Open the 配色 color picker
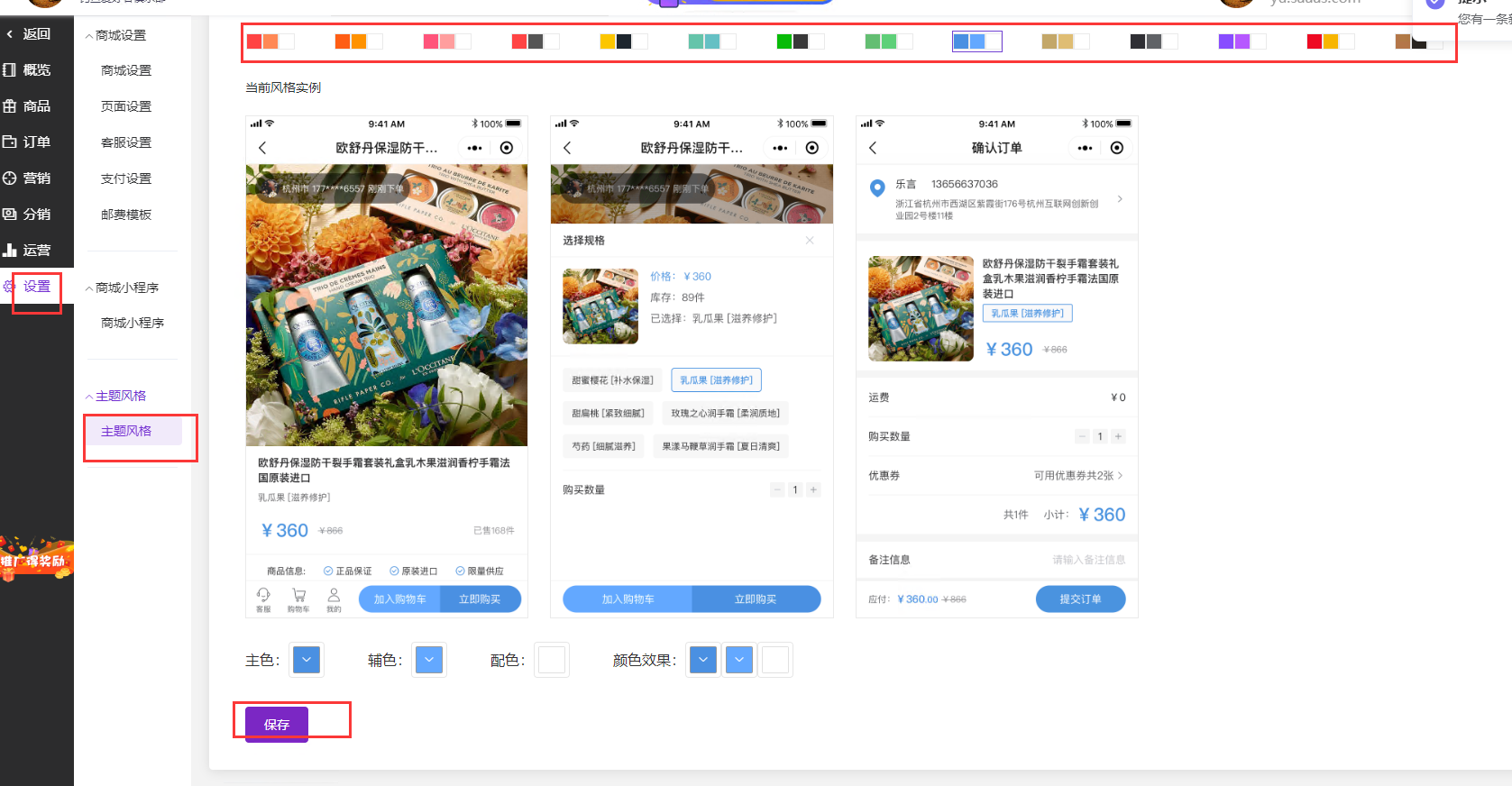Screen dimensions: 1512x786 (552, 660)
